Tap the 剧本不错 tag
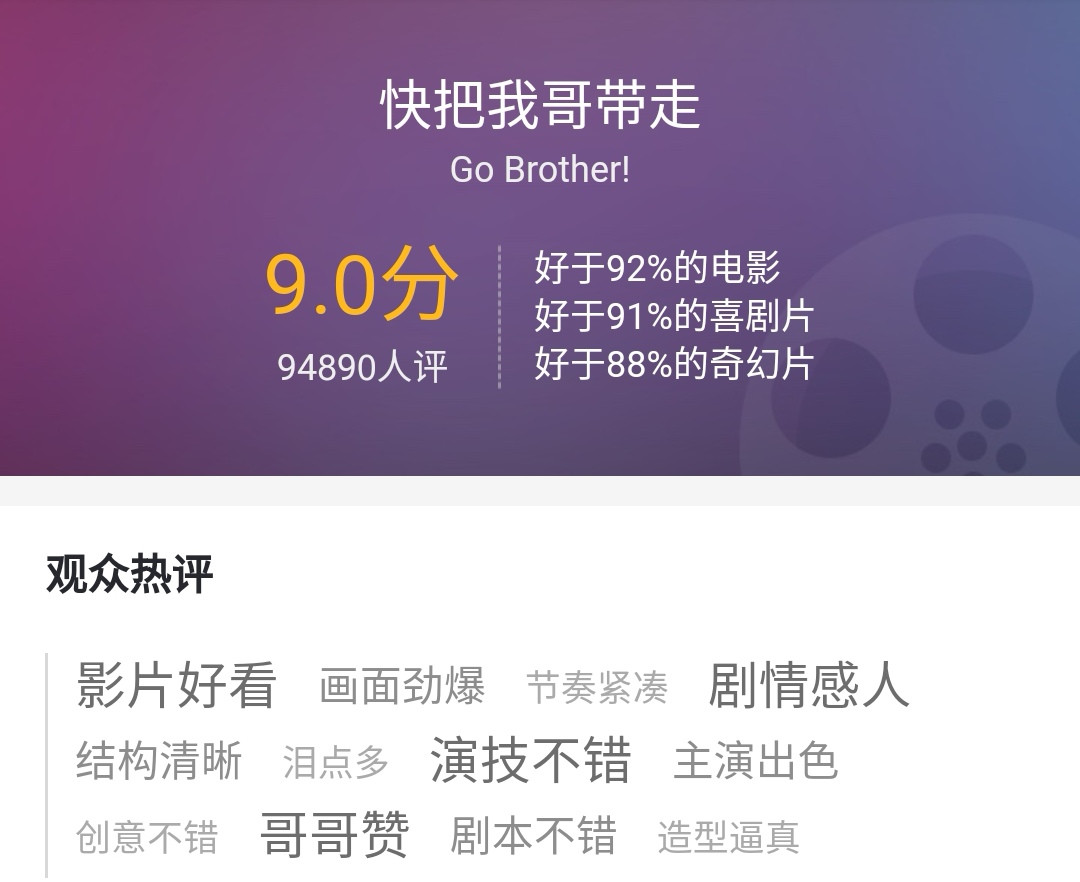 [533, 836]
